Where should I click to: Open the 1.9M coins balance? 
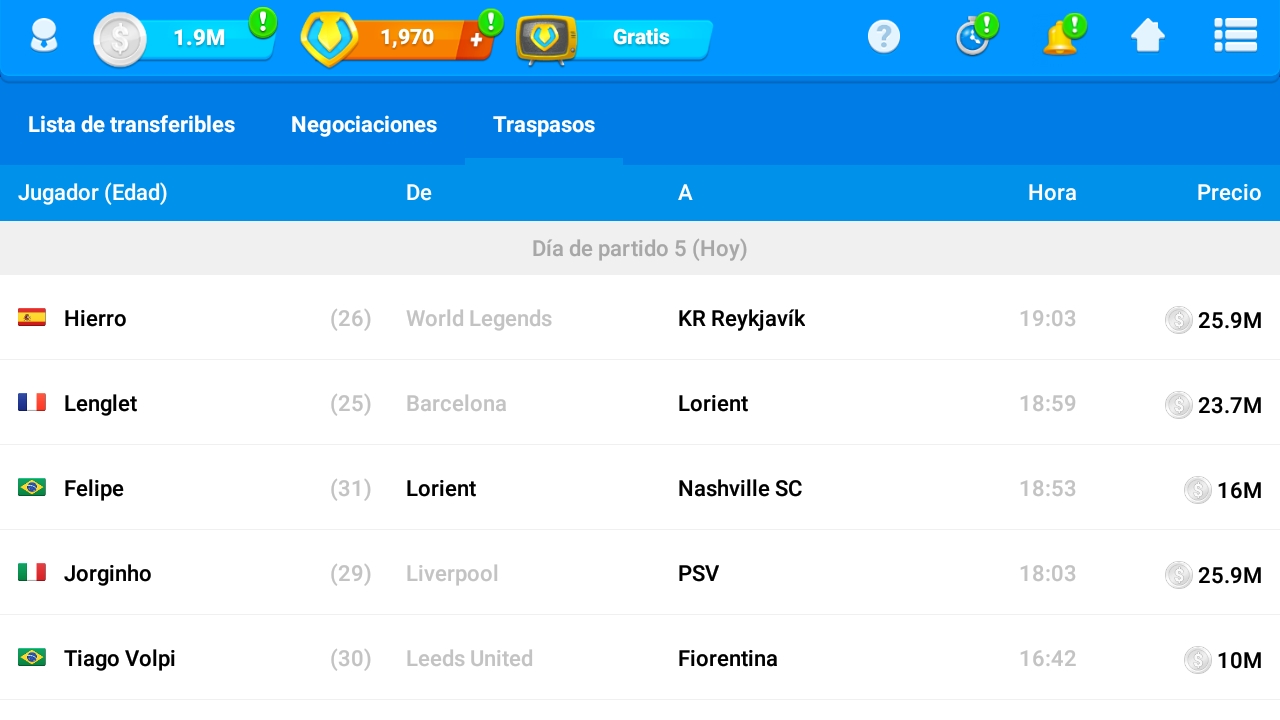[x=185, y=38]
